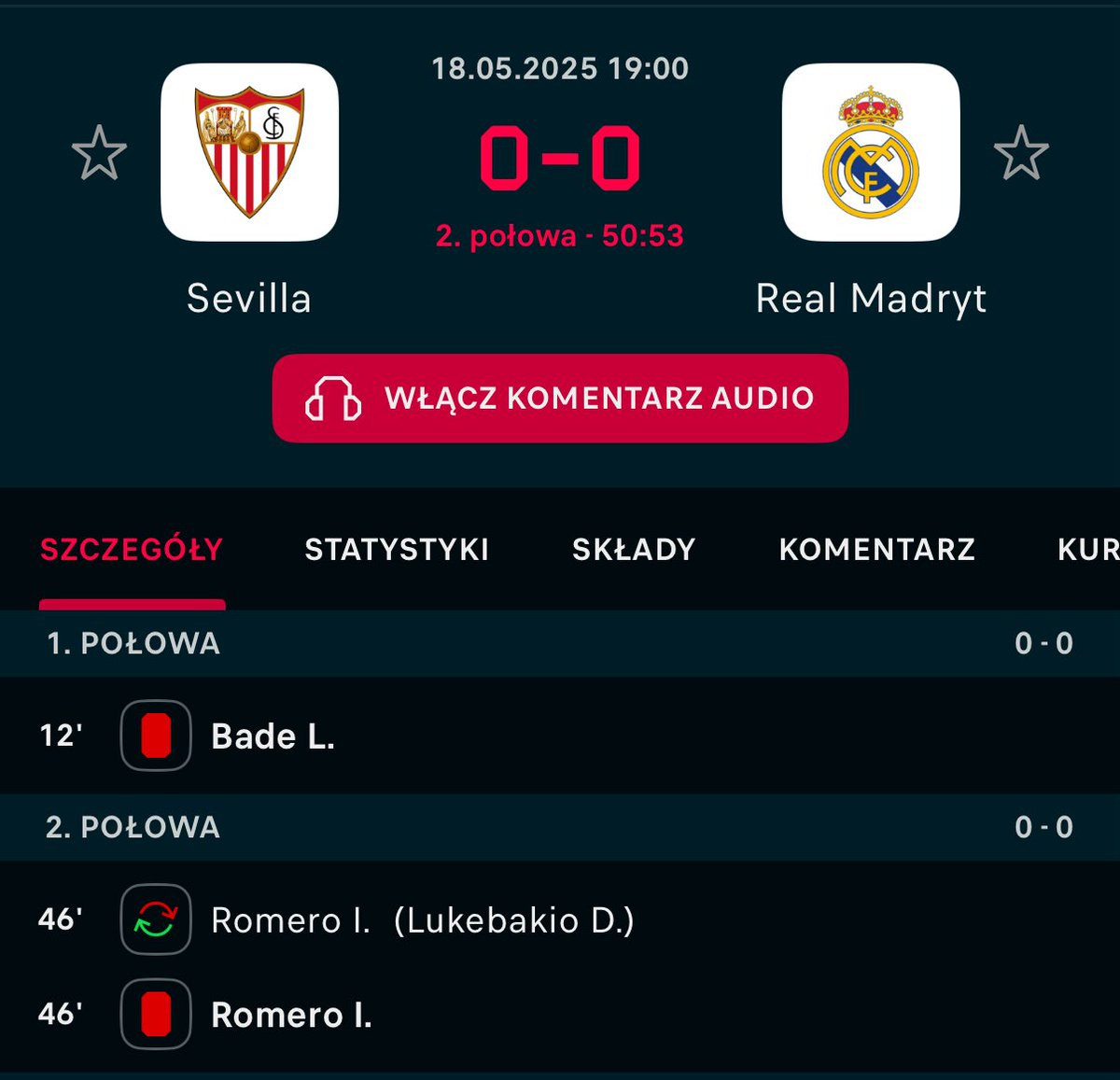1120x1080 pixels.
Task: Add Sevilla to favorites with star
Action: 99,153
